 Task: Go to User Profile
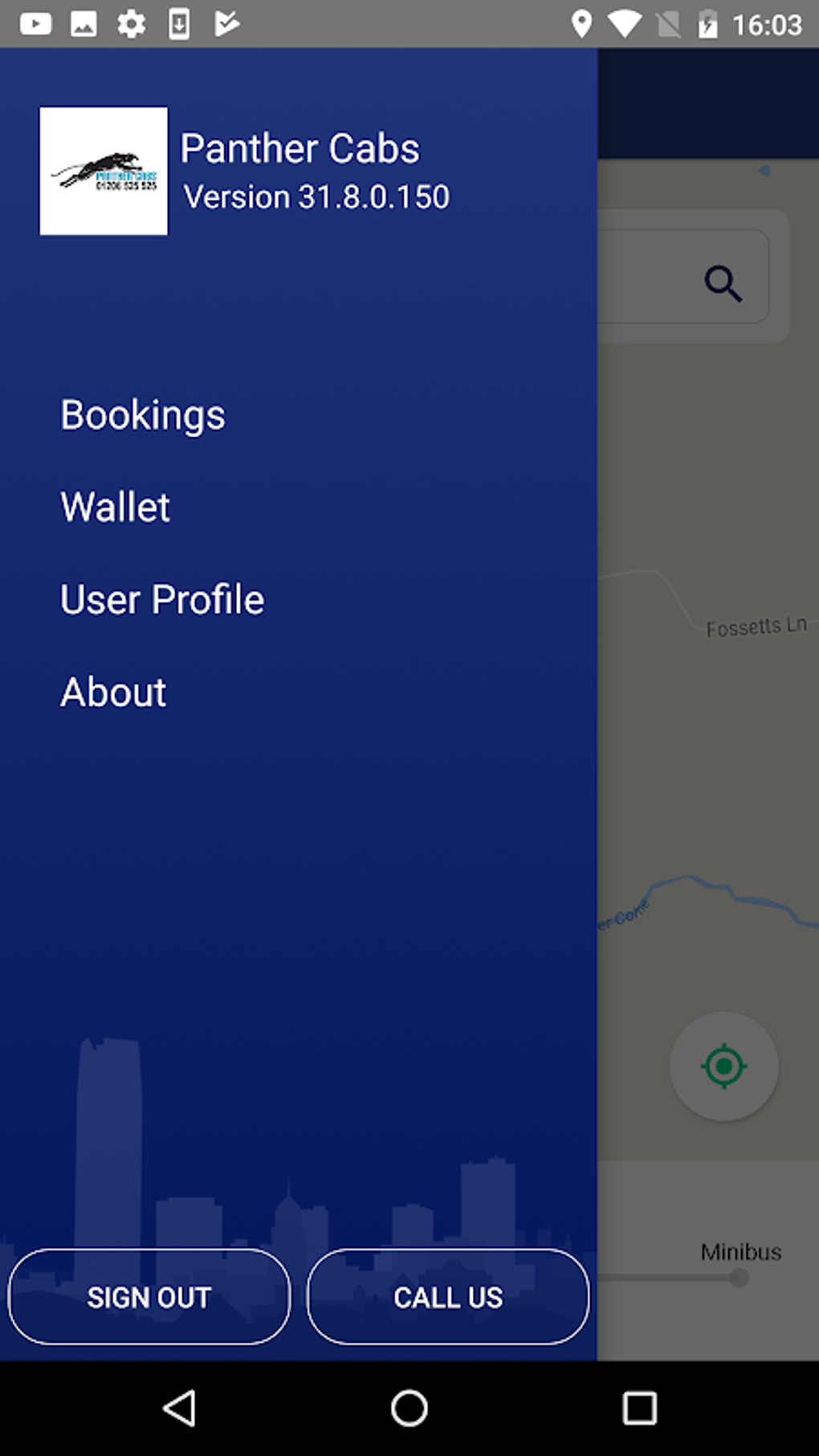click(162, 599)
